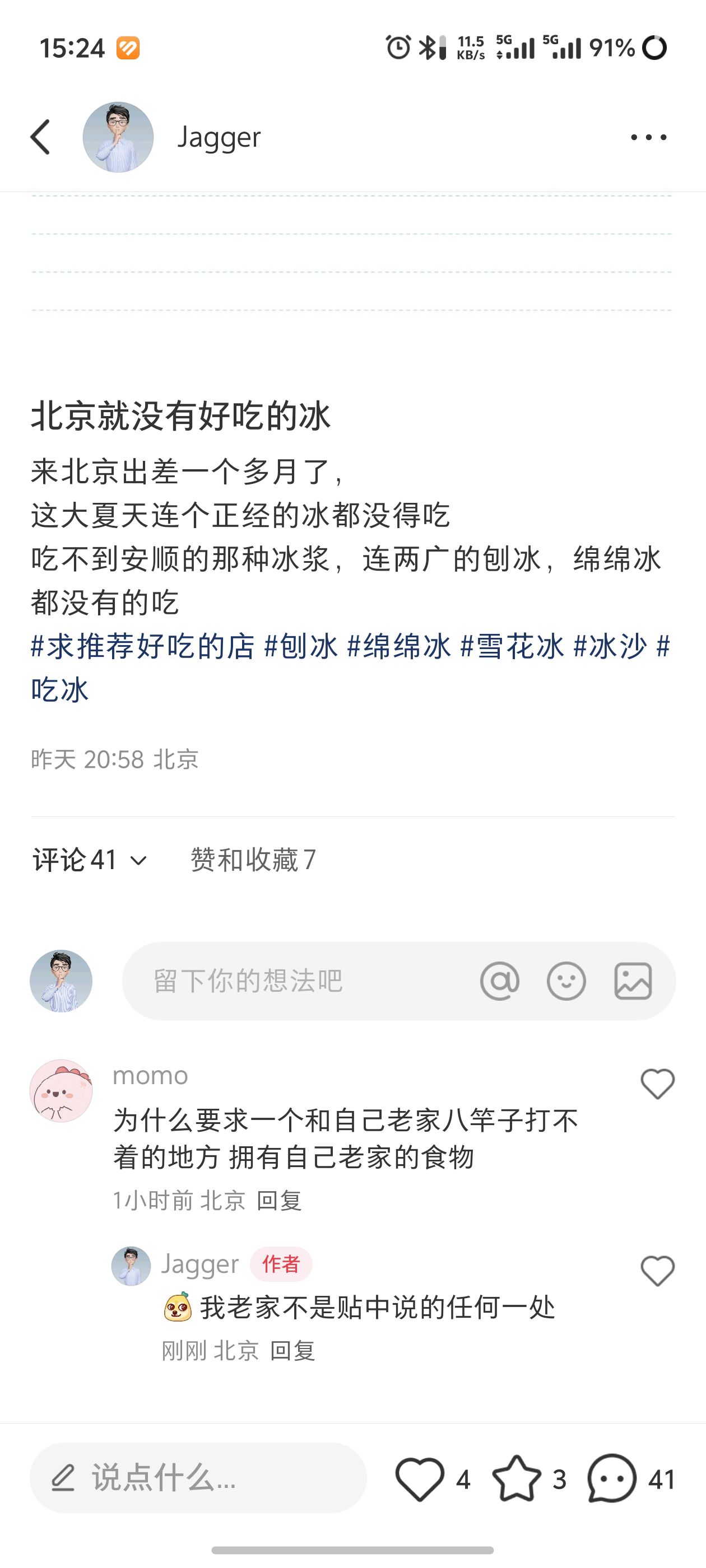Open the #雪花冰 hashtag

[512, 646]
